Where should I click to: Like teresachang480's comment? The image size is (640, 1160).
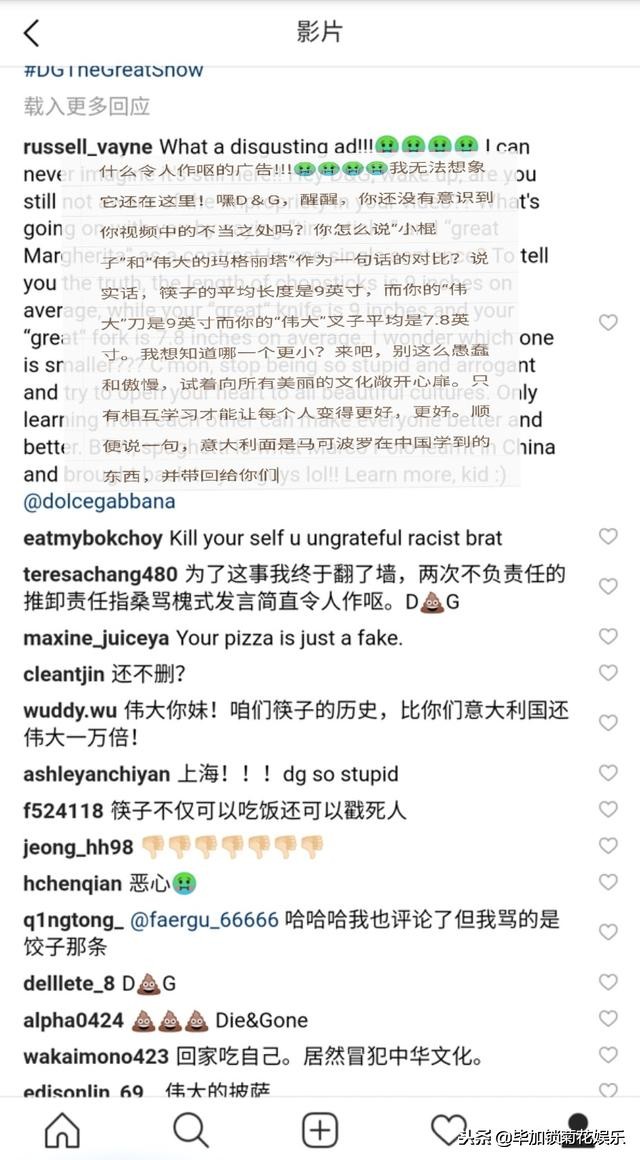607,586
